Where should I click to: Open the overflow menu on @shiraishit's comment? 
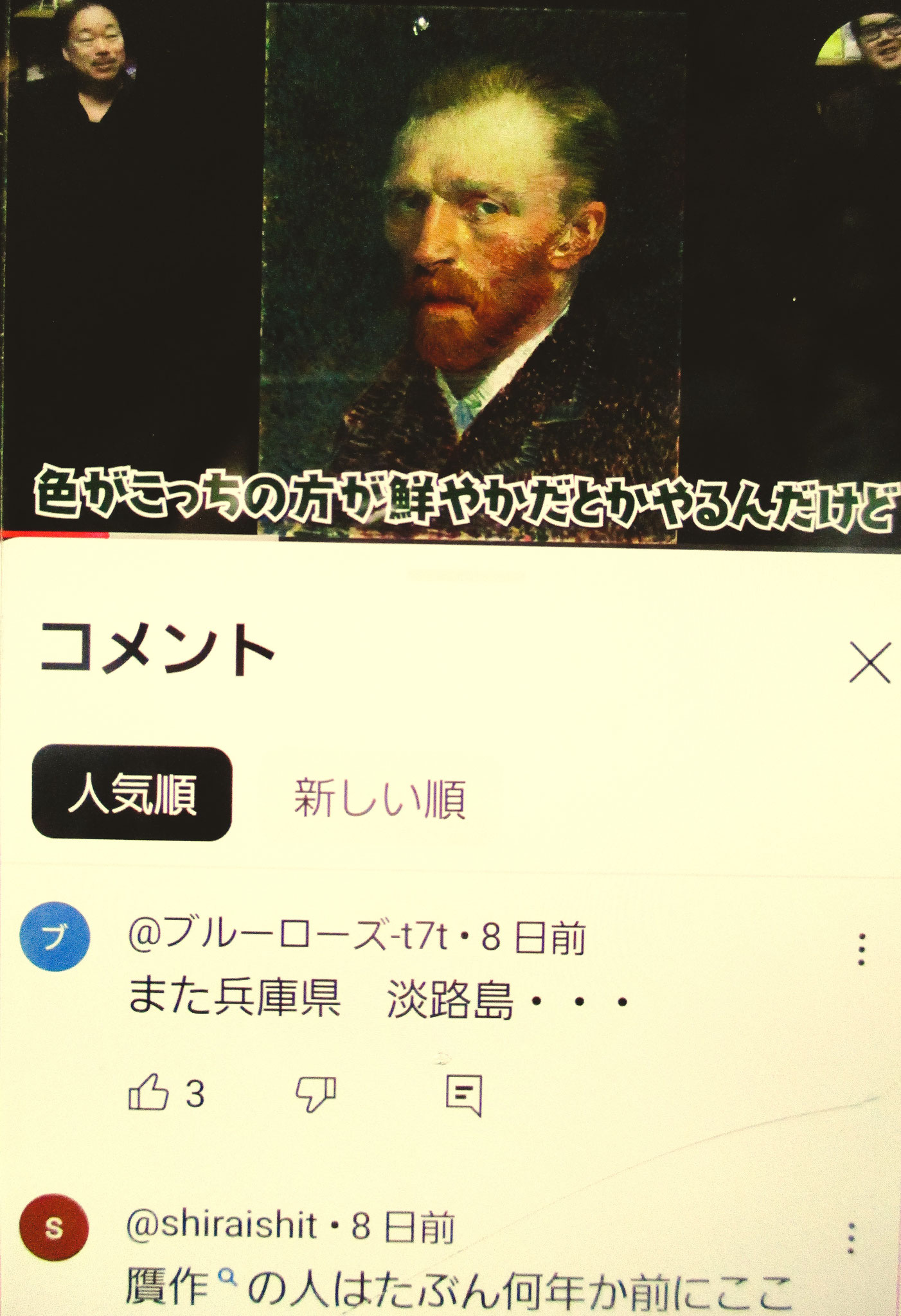(x=851, y=1238)
